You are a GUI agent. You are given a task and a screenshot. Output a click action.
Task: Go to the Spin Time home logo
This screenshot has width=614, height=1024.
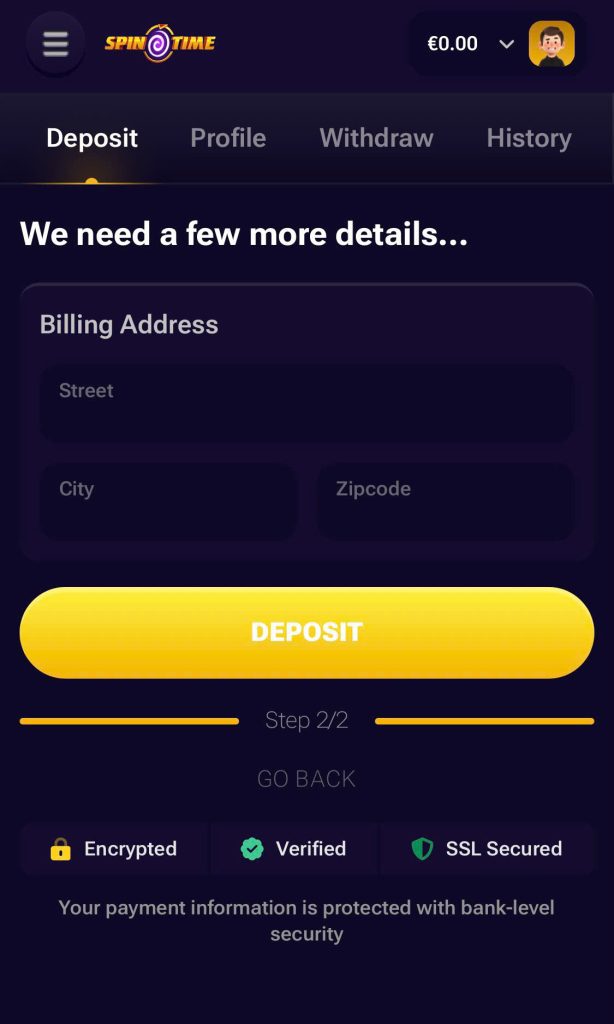coord(160,43)
